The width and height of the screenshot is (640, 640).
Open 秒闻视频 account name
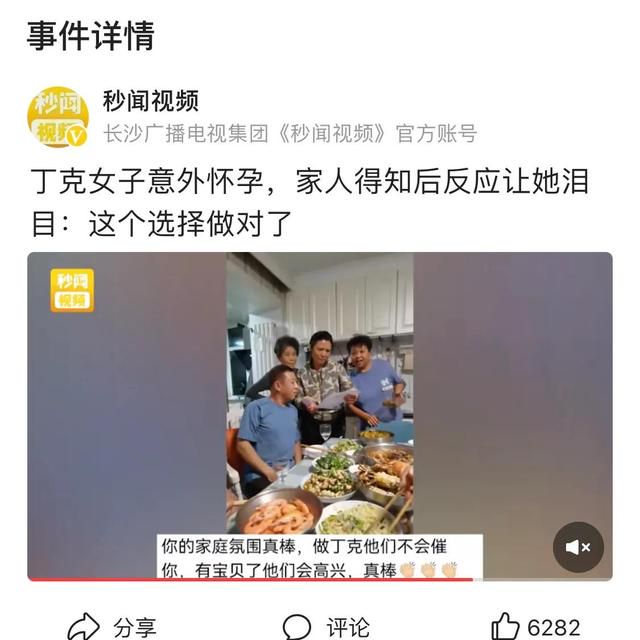(x=151, y=100)
